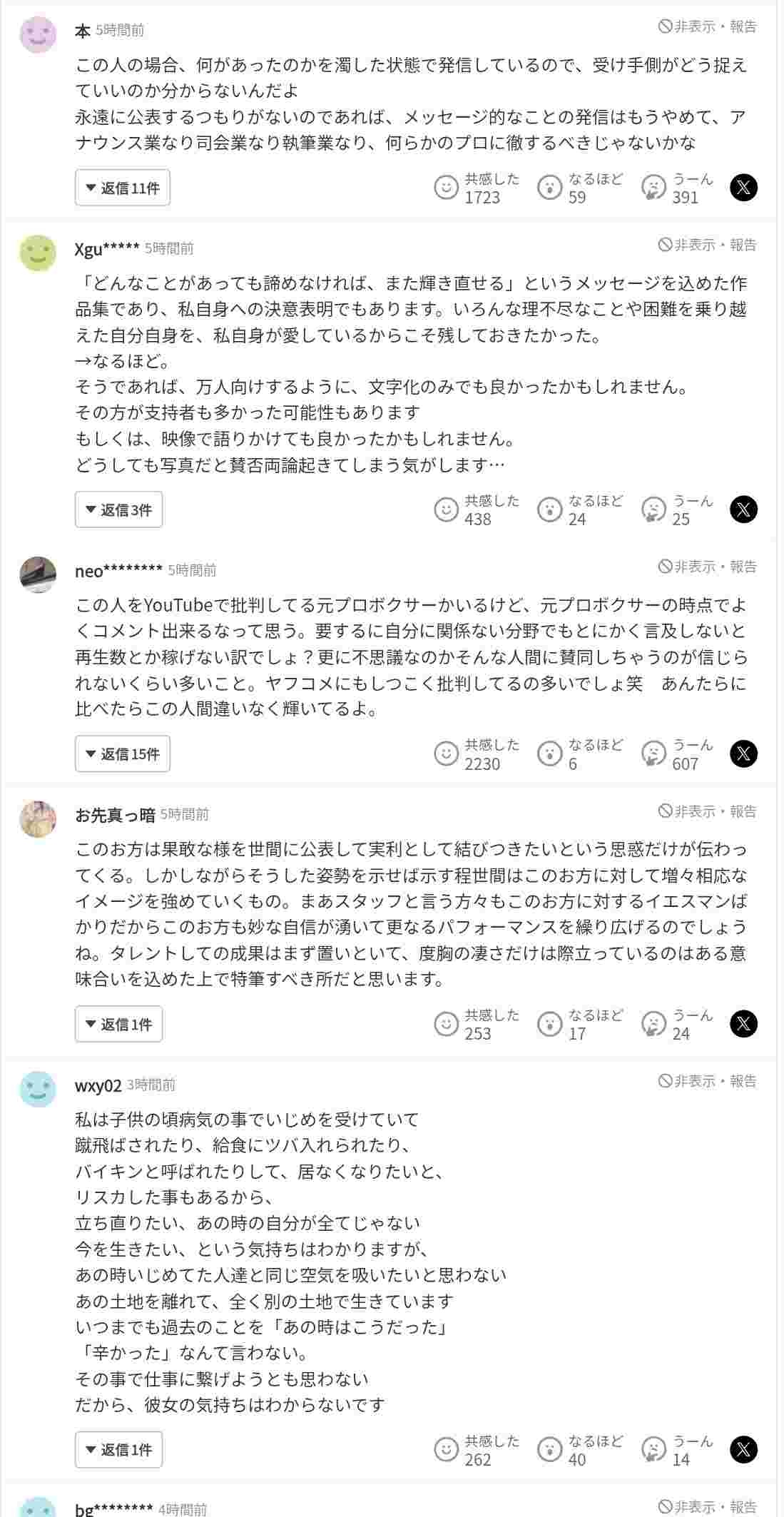The height and width of the screenshot is (1517, 784).
Task: Expand the 11 replies under 本's comment
Action: 122,188
